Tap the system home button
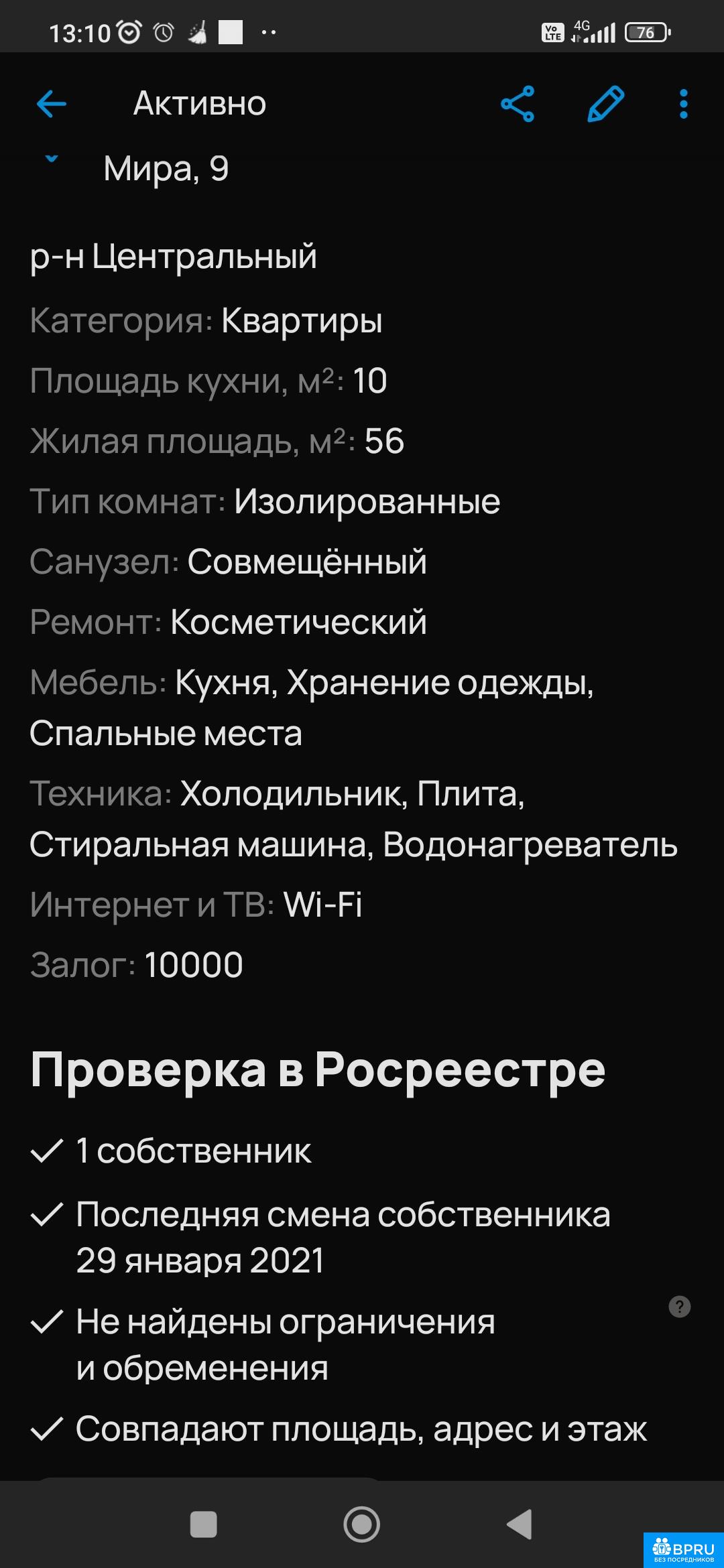The width and height of the screenshot is (724, 1568). (362, 1524)
